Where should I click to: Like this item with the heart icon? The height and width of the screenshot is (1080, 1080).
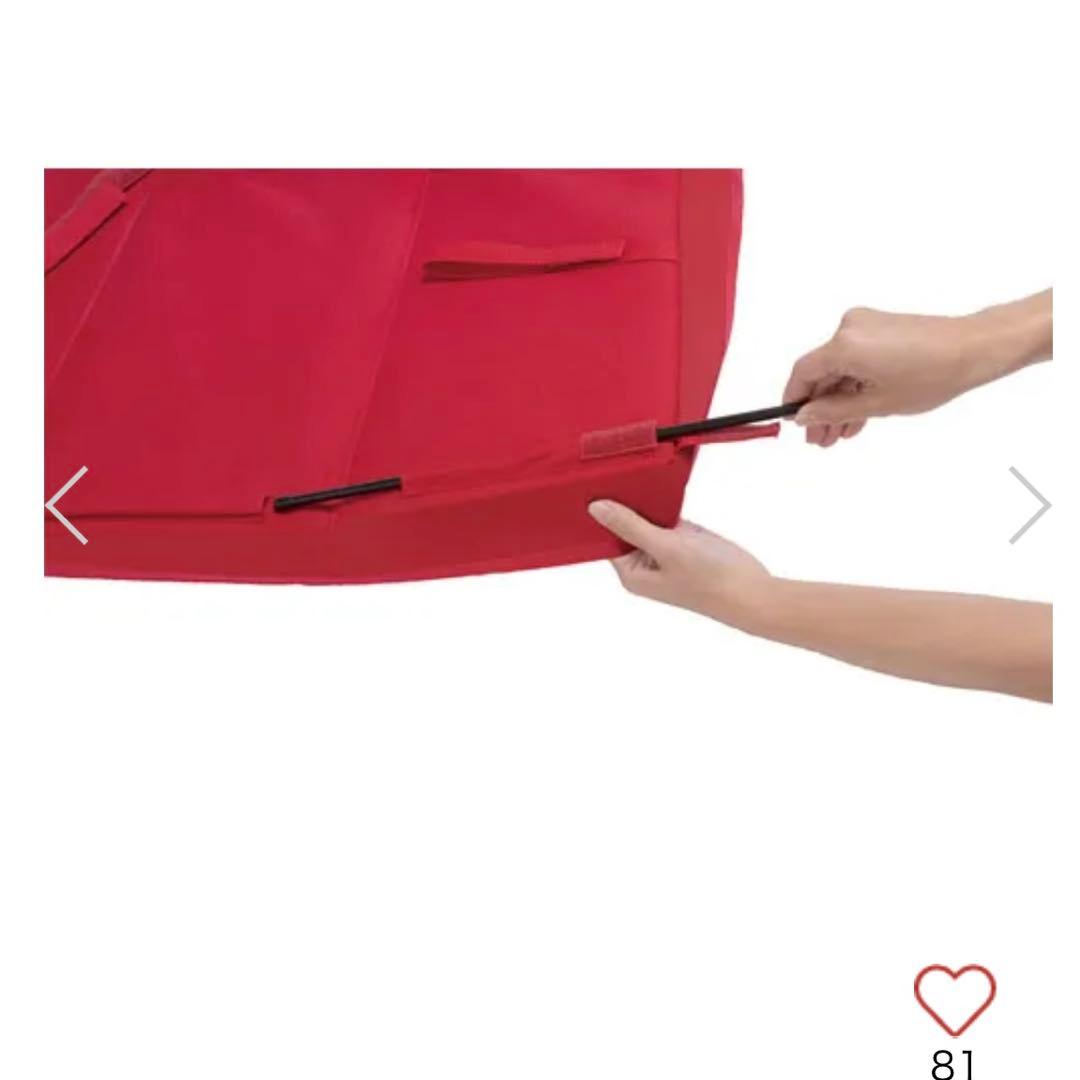click(x=954, y=999)
